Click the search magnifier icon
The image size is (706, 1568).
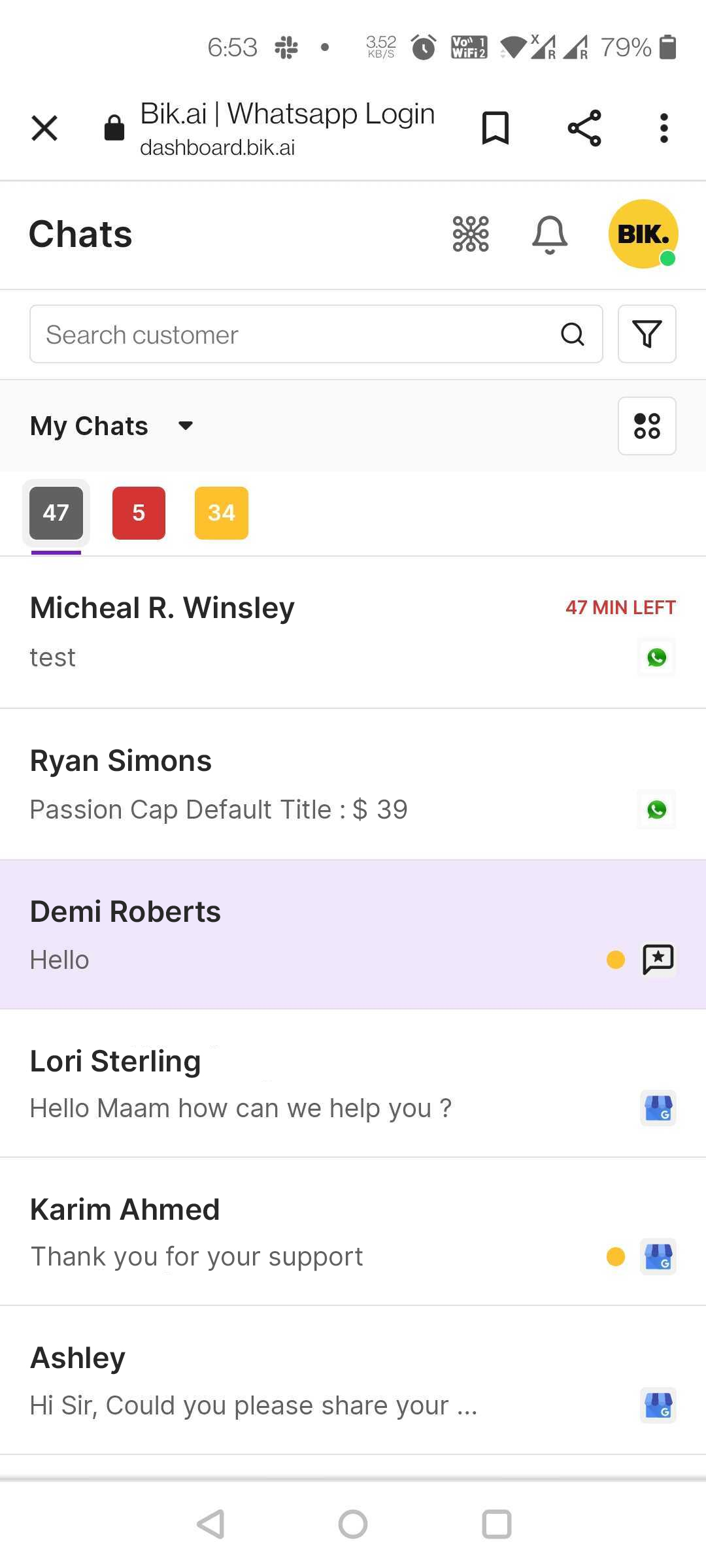tap(572, 335)
